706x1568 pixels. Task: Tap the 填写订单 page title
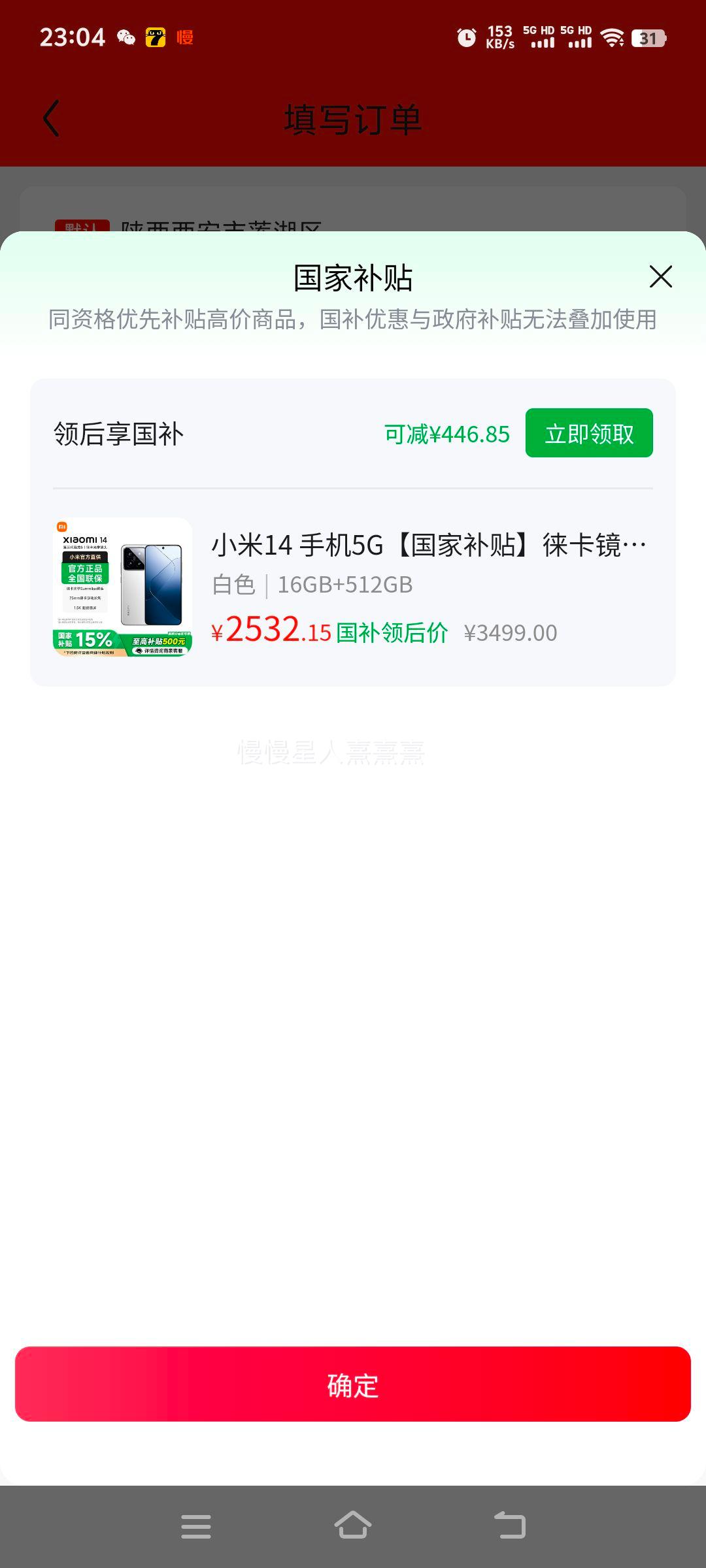click(x=353, y=118)
